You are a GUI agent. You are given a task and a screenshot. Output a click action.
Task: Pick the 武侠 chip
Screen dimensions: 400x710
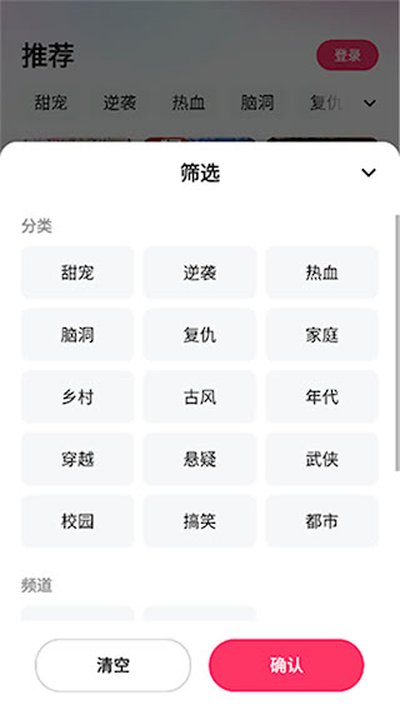click(322, 459)
